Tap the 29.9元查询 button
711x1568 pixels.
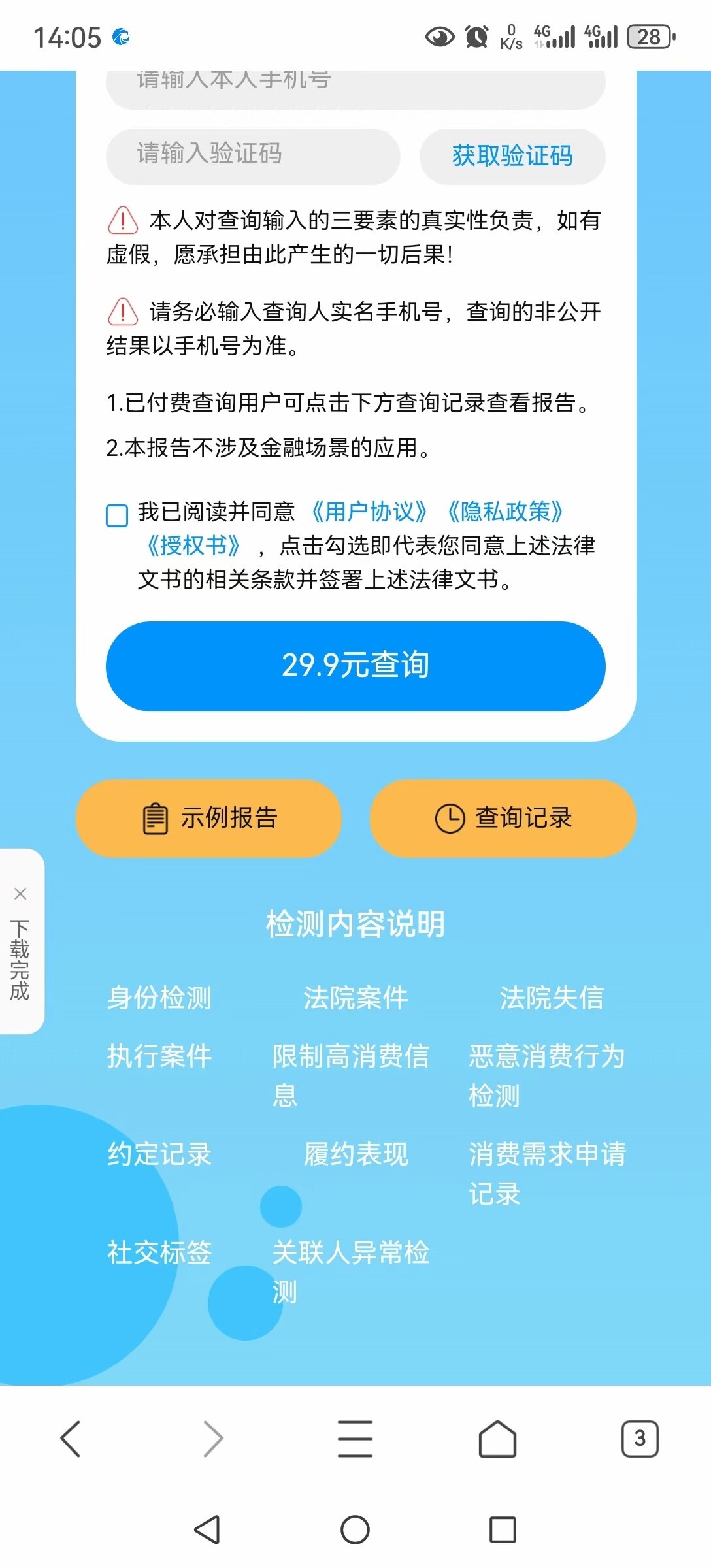click(355, 666)
